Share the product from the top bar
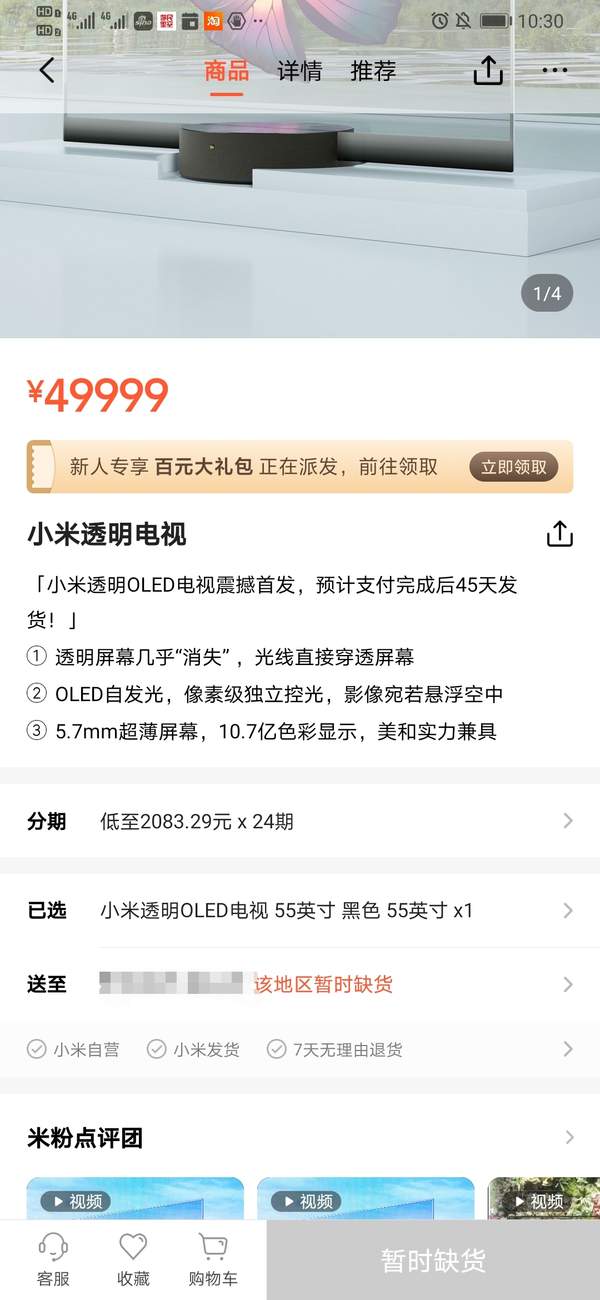The width and height of the screenshot is (600, 1300). [488, 71]
